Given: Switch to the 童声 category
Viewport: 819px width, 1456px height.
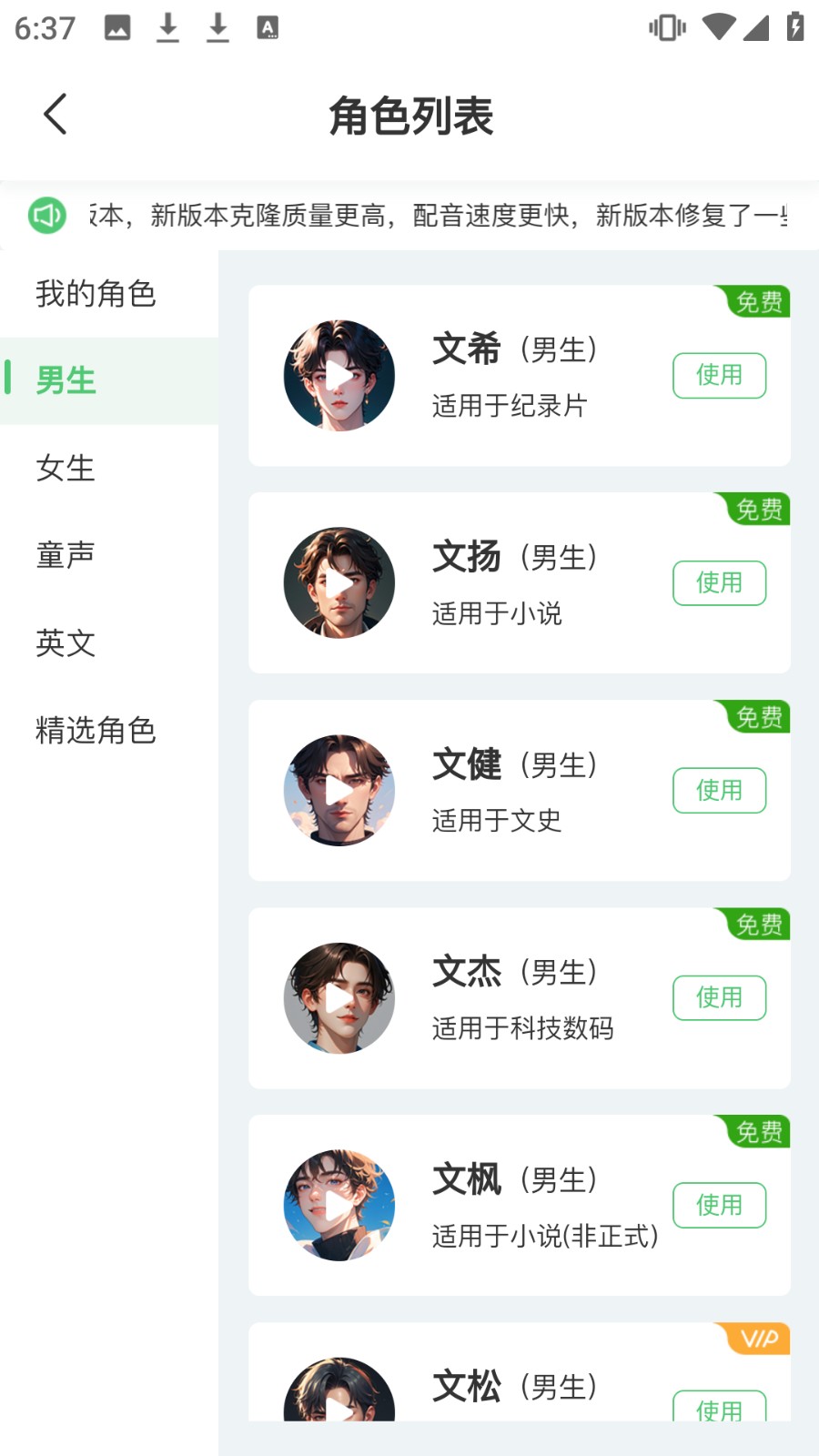Looking at the screenshot, I should click(66, 554).
